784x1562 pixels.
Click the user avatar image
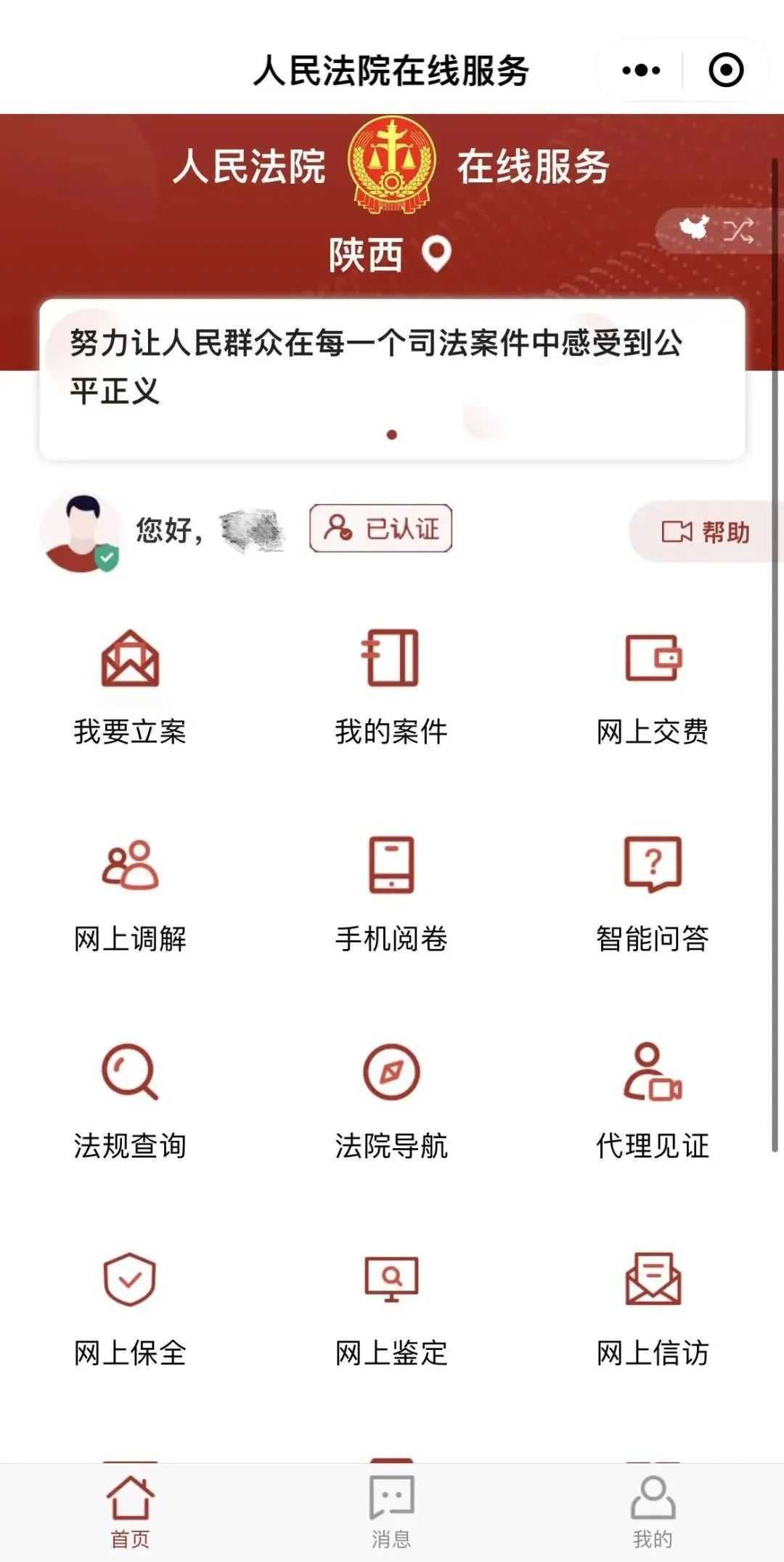tap(81, 529)
